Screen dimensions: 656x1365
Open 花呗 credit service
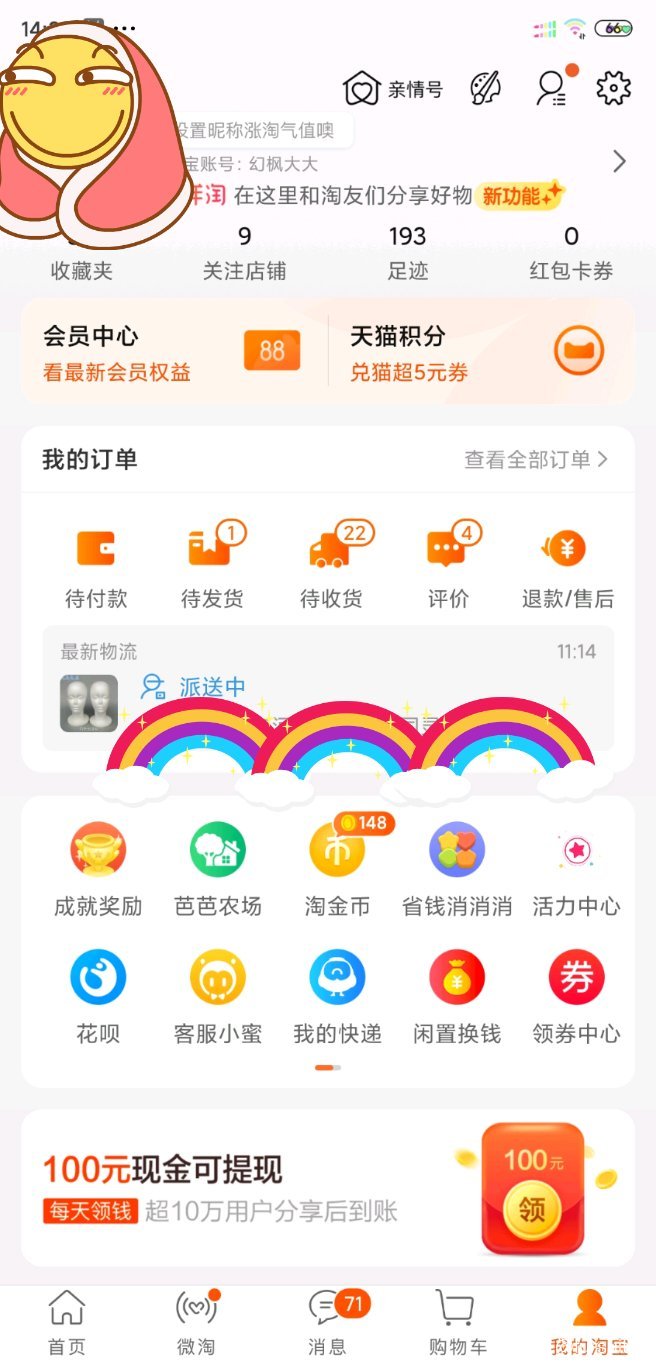98,995
